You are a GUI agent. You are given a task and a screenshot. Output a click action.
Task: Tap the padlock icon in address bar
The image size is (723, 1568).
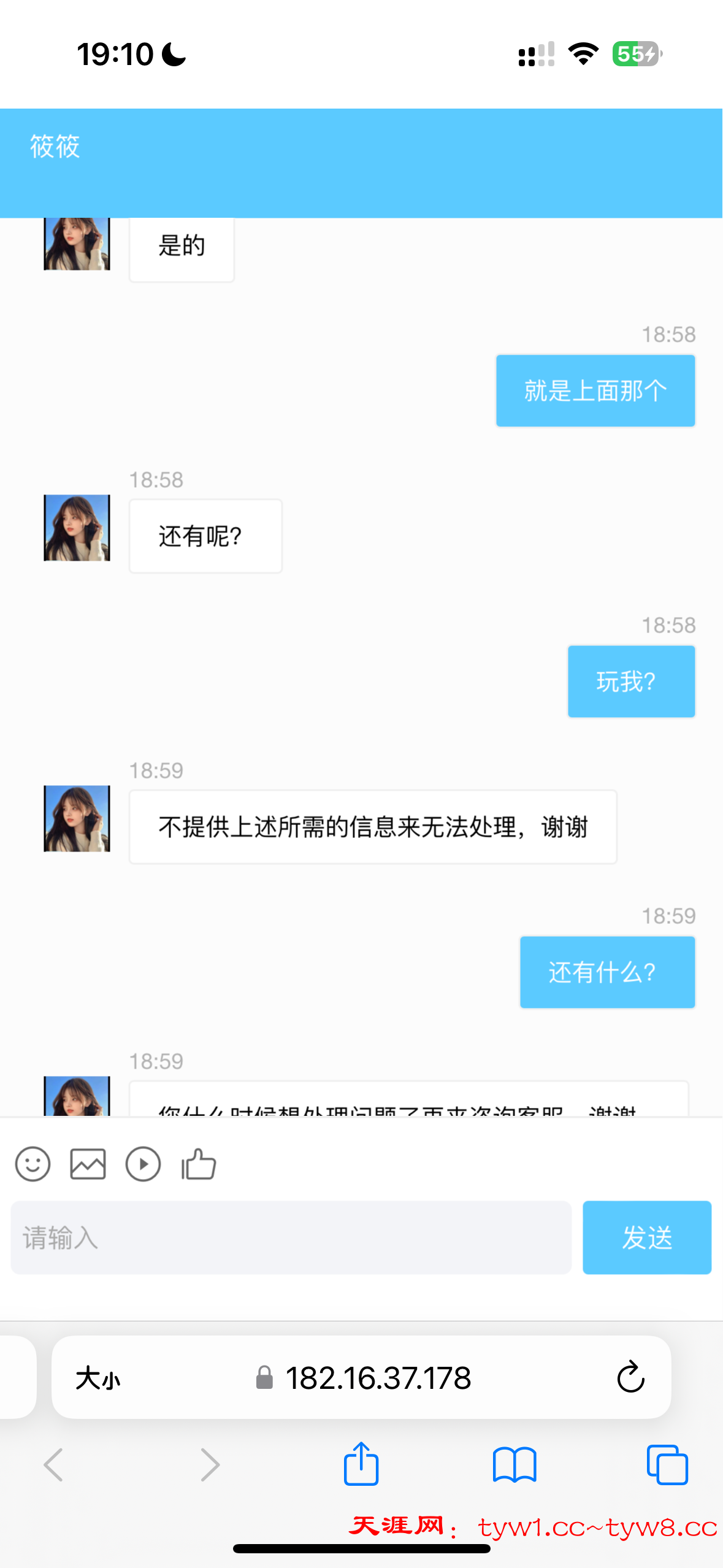pos(265,1376)
